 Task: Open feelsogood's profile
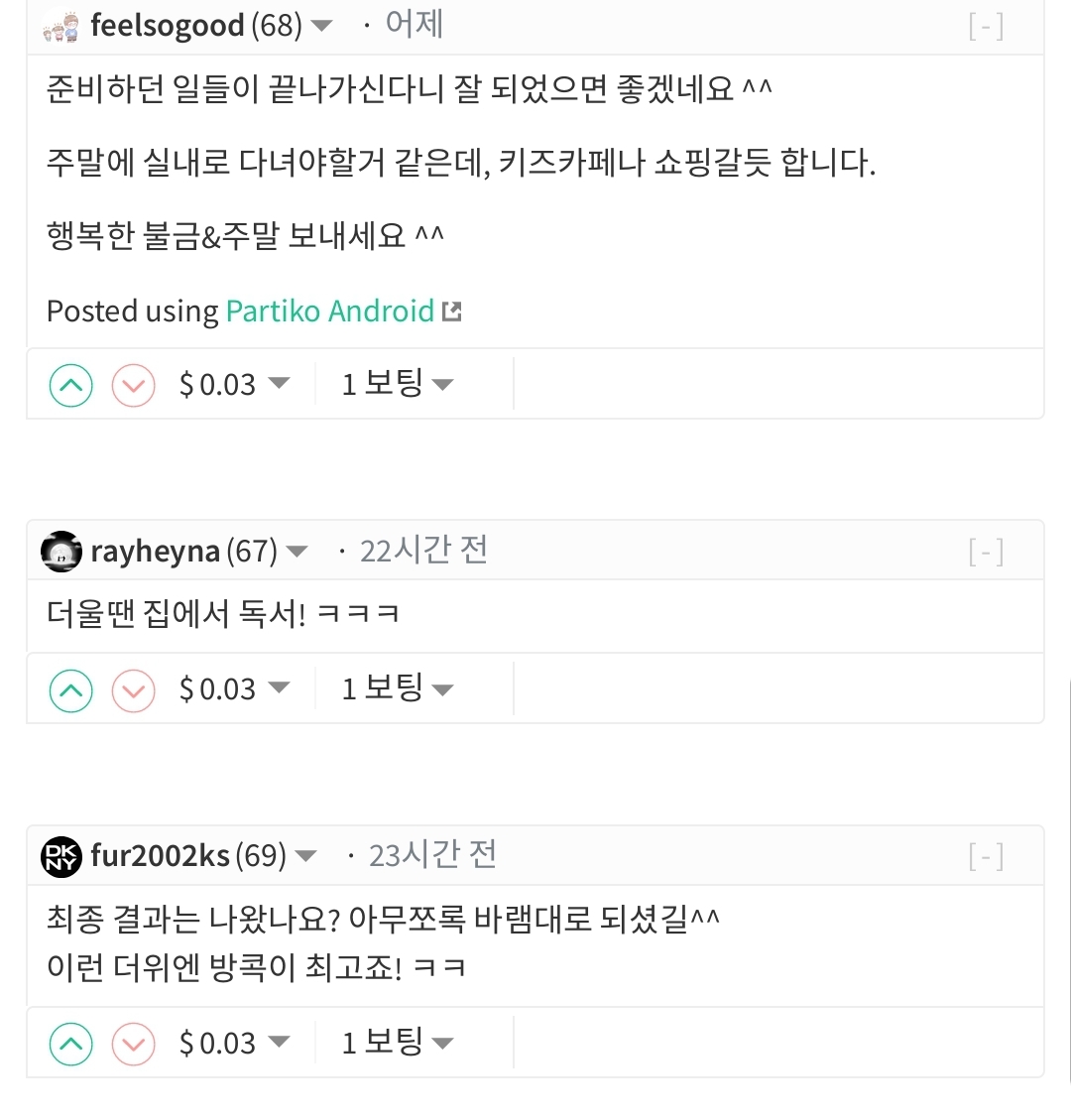click(167, 26)
